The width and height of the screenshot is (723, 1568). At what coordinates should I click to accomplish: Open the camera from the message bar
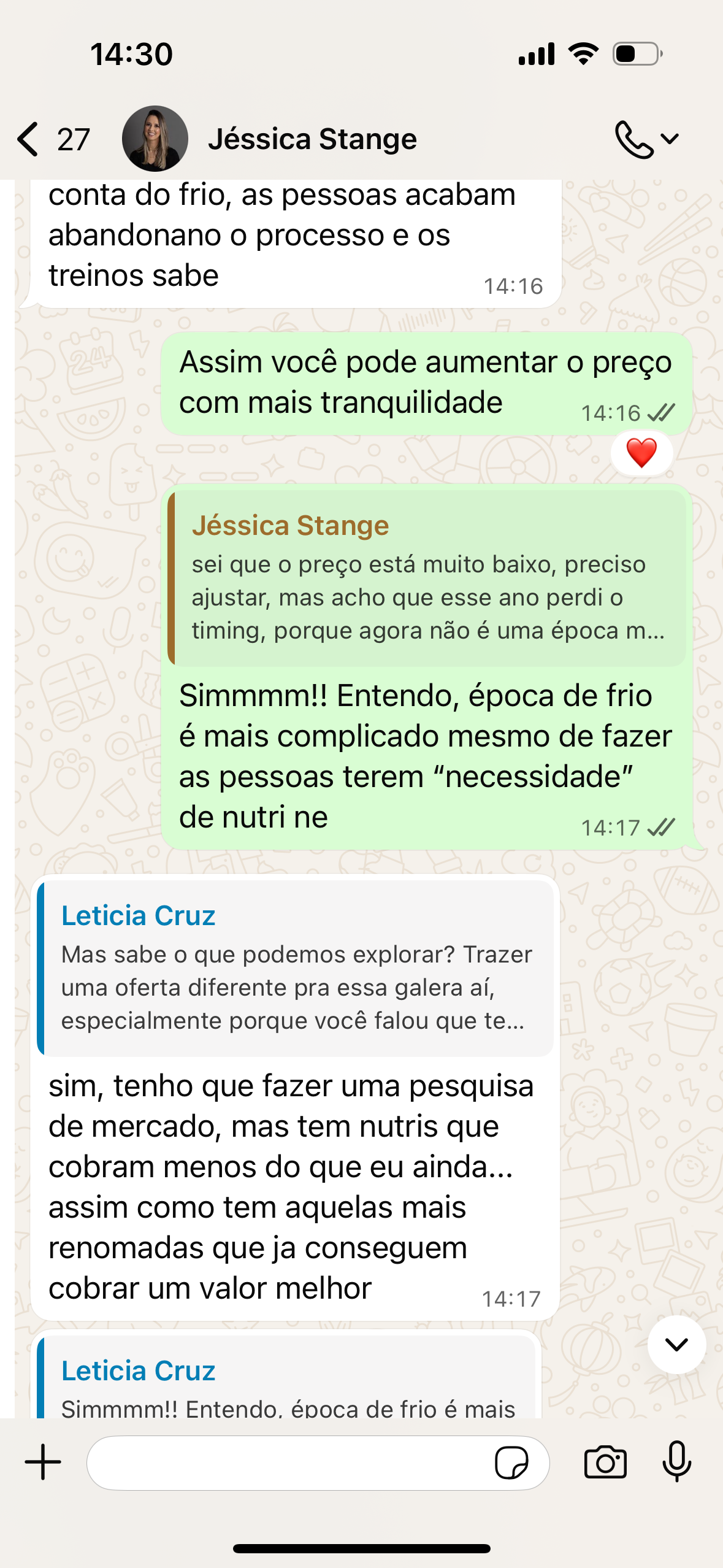(x=606, y=1462)
